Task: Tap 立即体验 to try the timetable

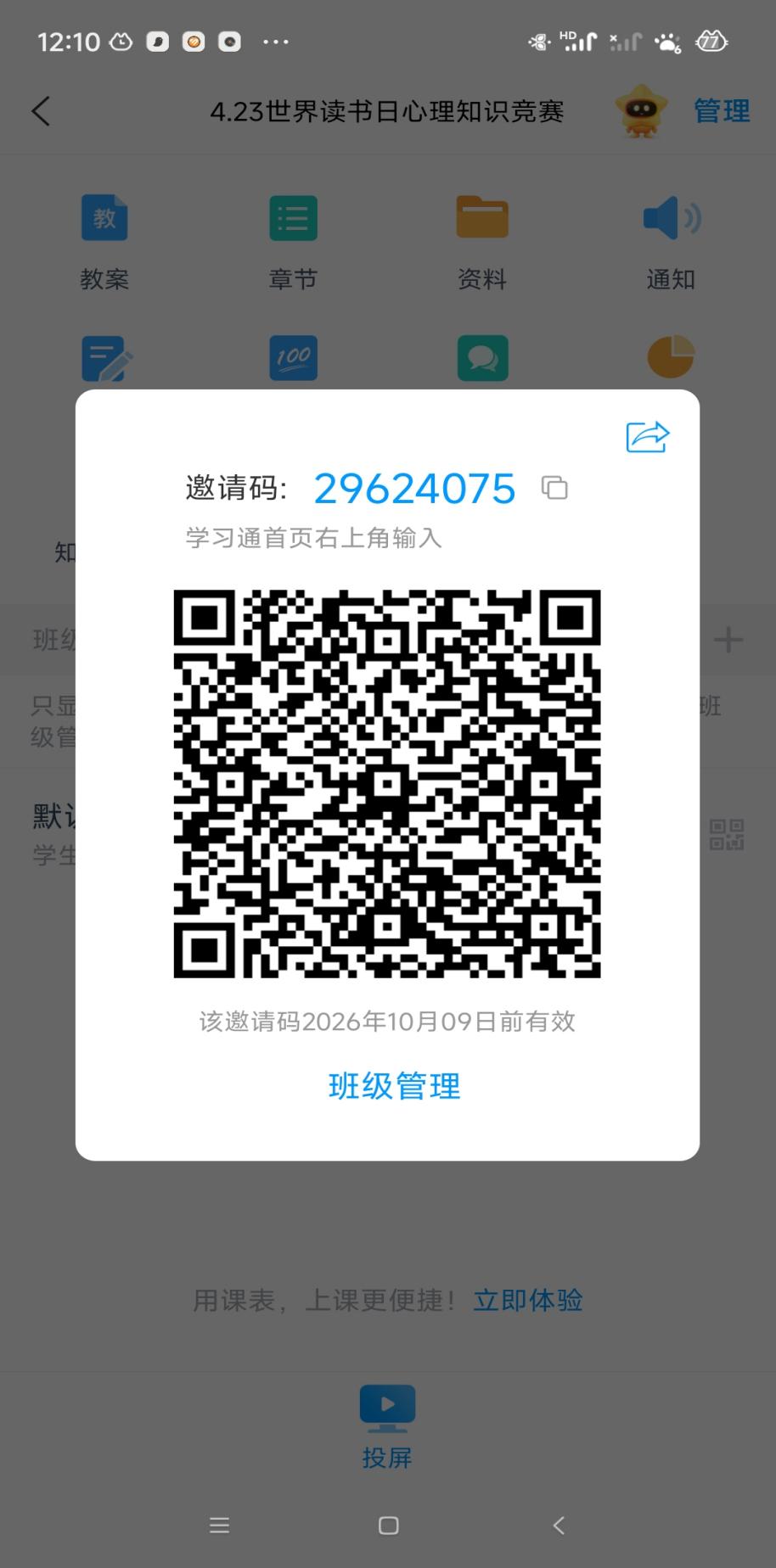Action: click(x=527, y=1301)
